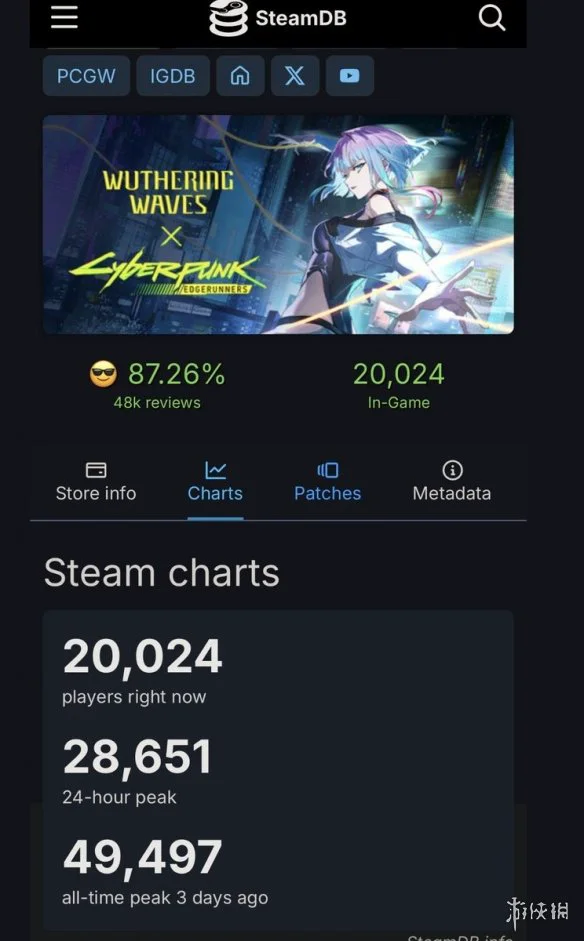Go to SteamDB home via logo
The image size is (584, 941).
(x=278, y=18)
